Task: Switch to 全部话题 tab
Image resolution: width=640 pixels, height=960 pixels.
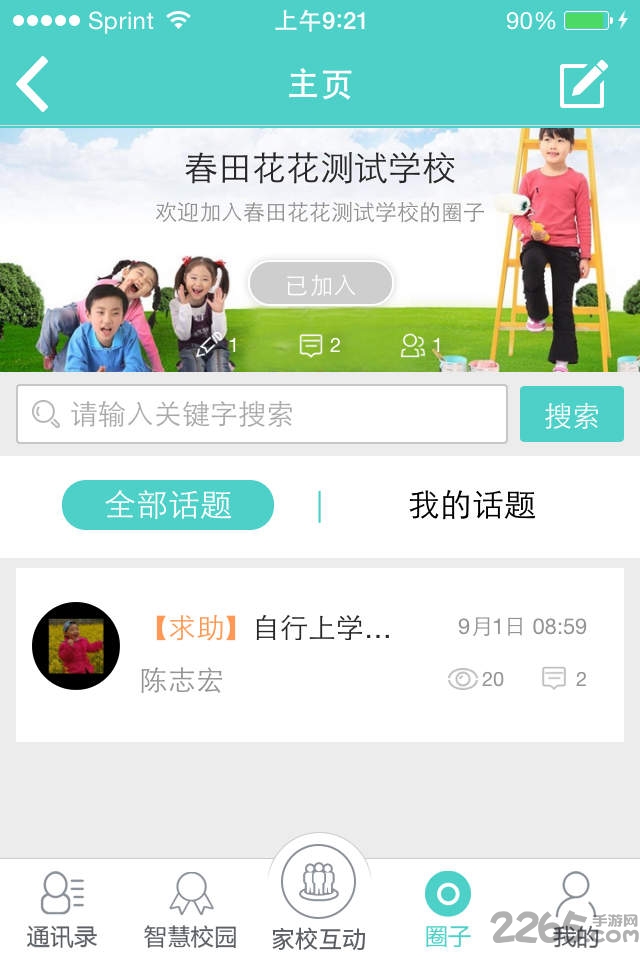Action: point(168,505)
